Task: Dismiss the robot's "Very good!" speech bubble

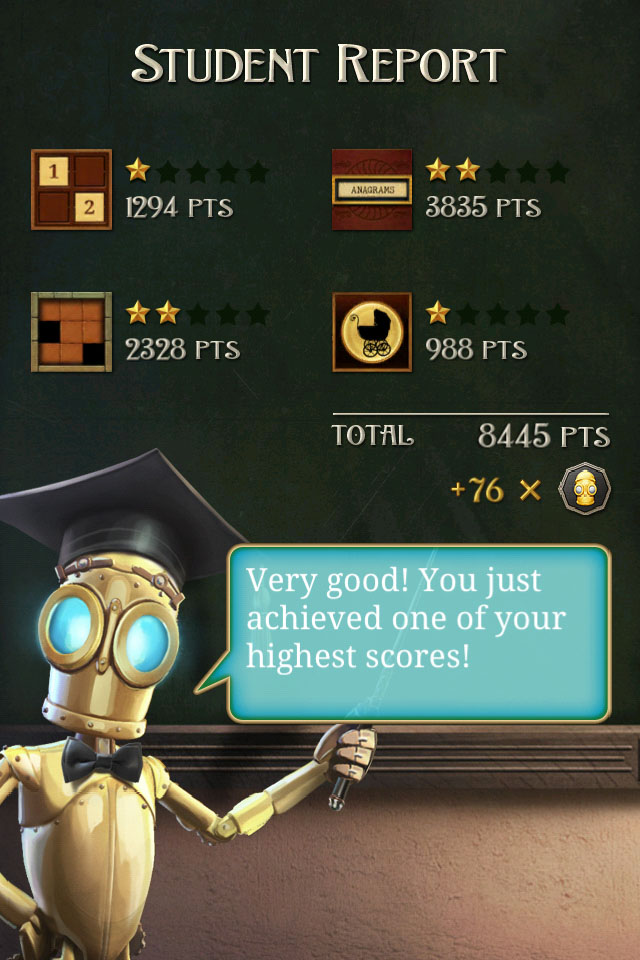Action: click(x=418, y=632)
